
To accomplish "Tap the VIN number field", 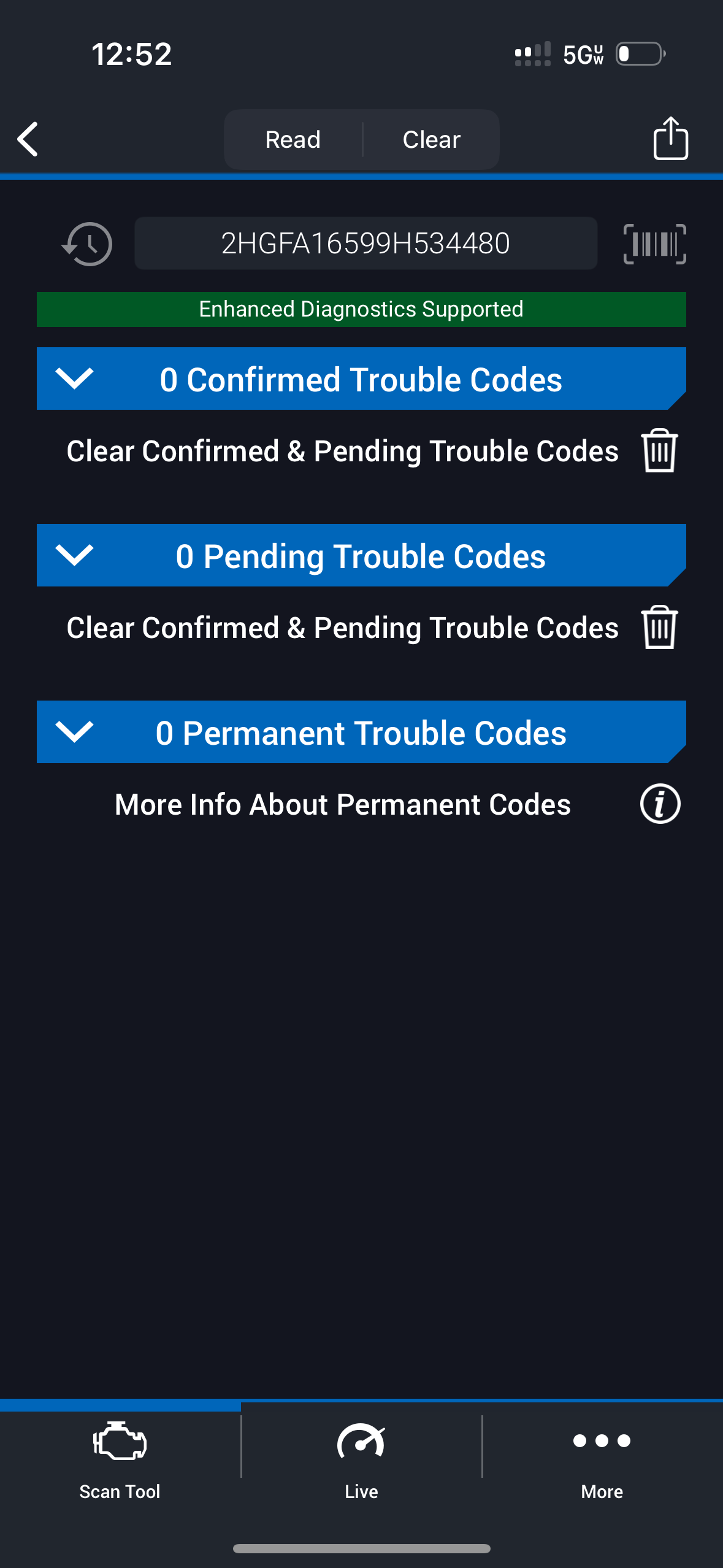I will pyautogui.click(x=365, y=244).
